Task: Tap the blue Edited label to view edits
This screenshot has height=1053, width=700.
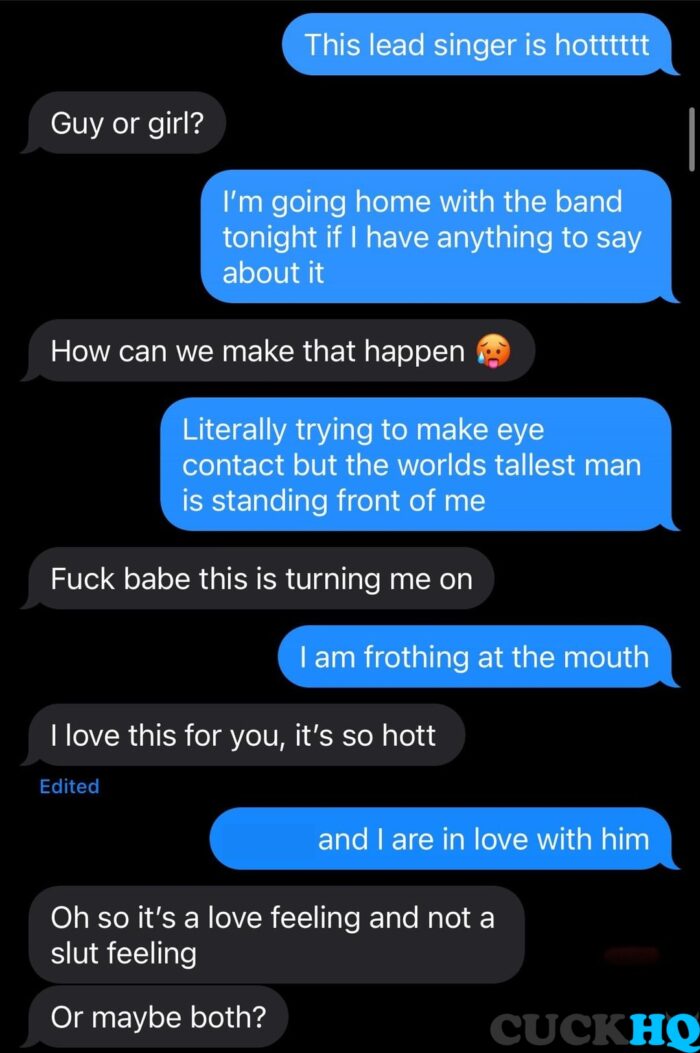Action: pos(69,787)
